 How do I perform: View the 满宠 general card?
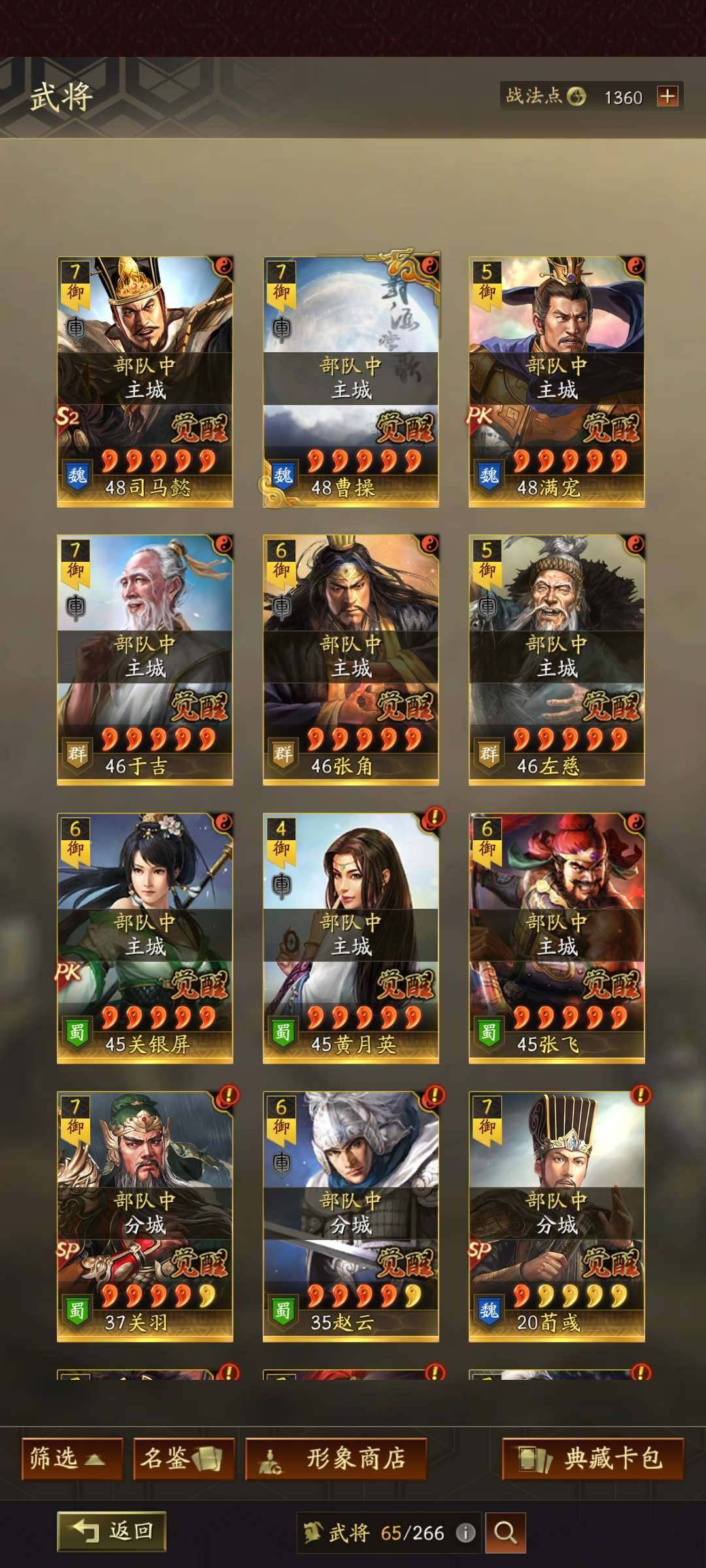point(556,381)
